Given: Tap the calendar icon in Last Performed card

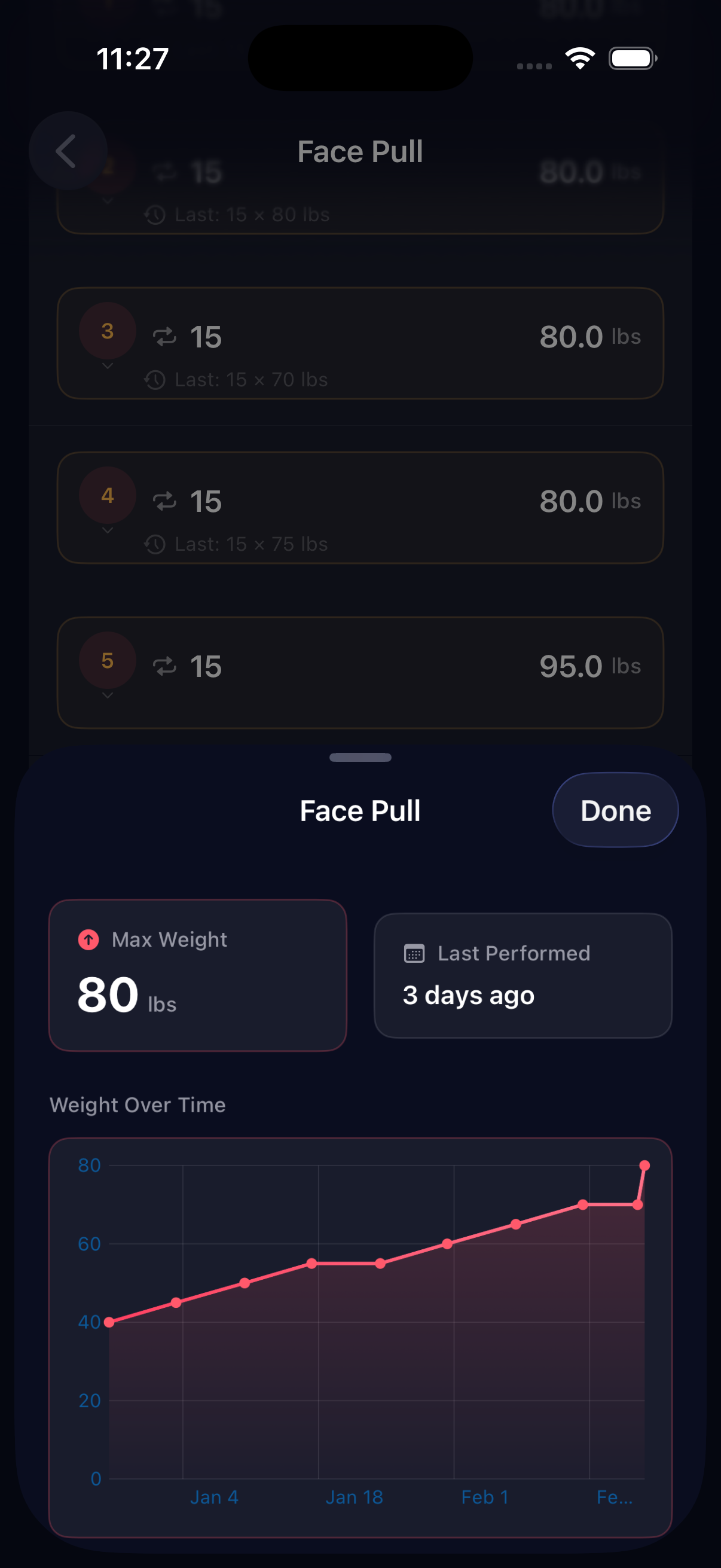Looking at the screenshot, I should point(414,953).
